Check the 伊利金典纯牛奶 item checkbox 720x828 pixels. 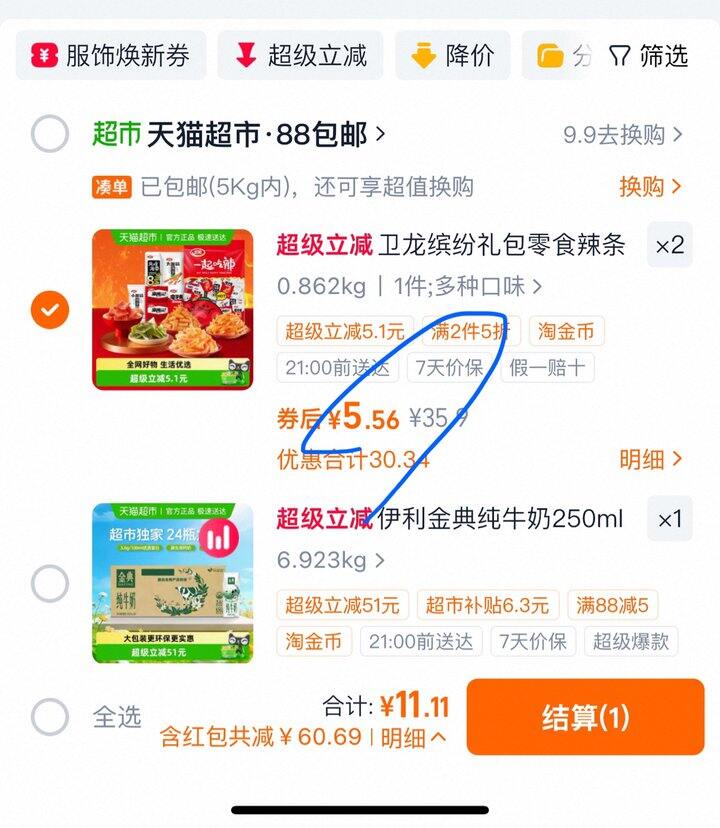click(50, 583)
